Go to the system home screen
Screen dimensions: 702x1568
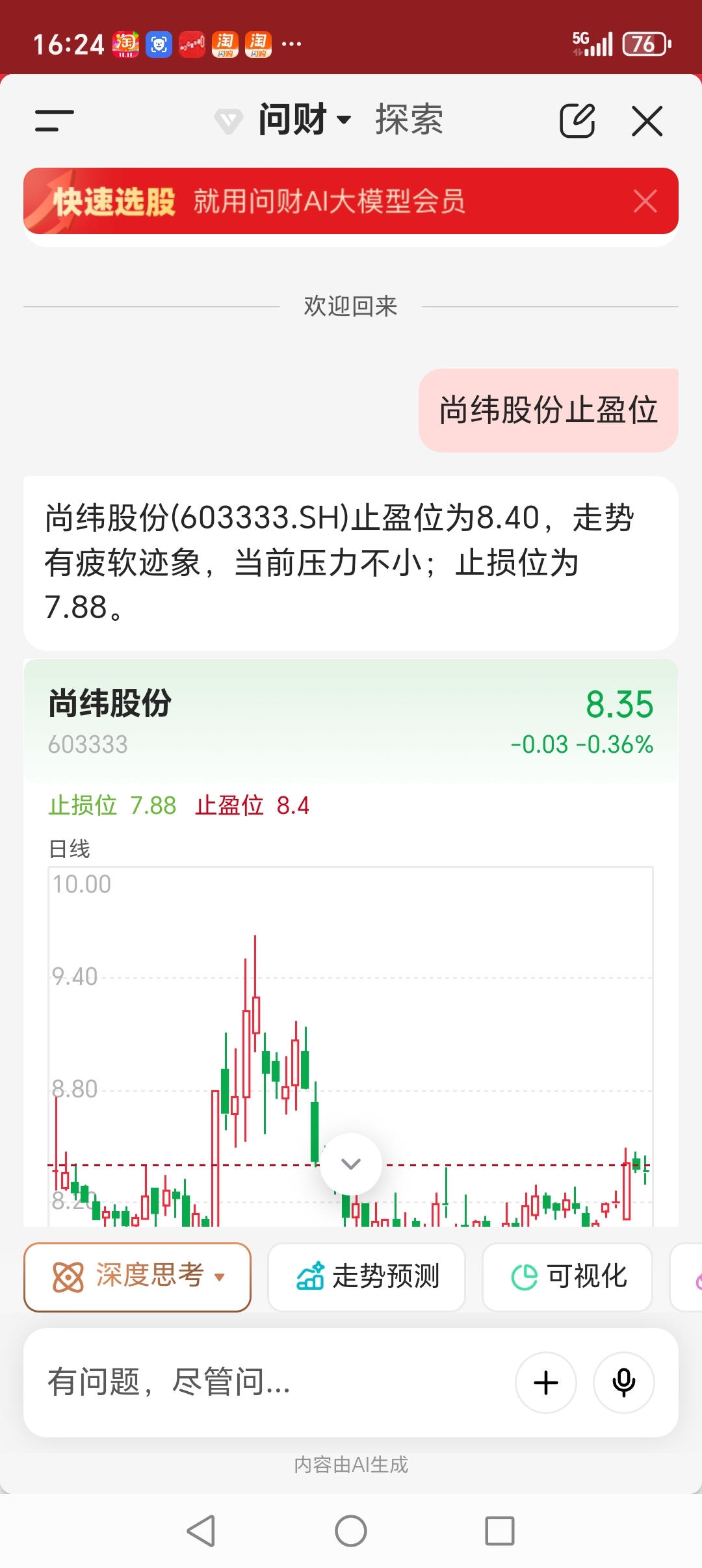[x=351, y=1530]
